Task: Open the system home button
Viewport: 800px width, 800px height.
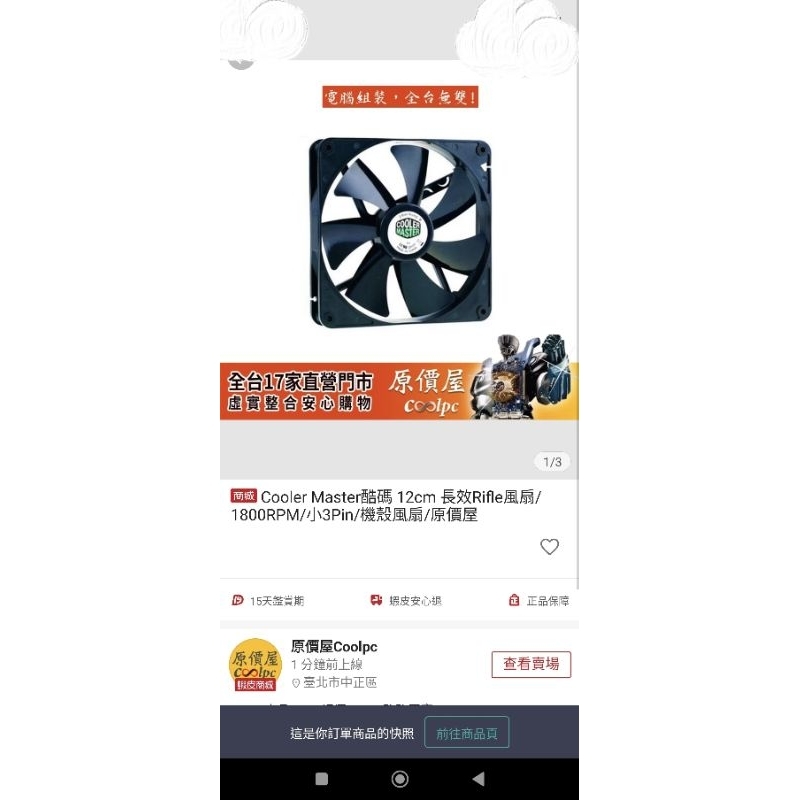Action: point(399,779)
